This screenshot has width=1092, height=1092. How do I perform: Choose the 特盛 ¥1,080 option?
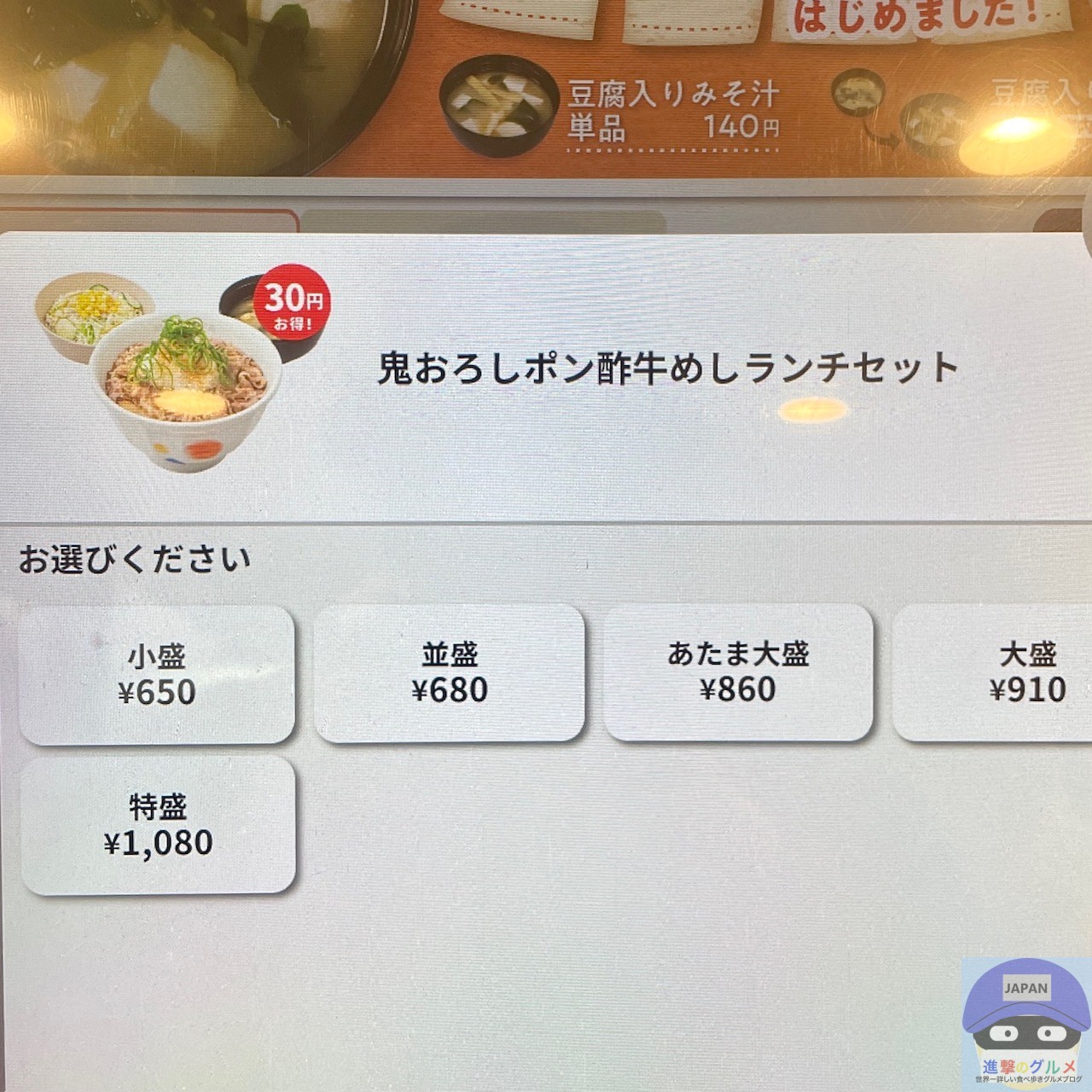158,825
